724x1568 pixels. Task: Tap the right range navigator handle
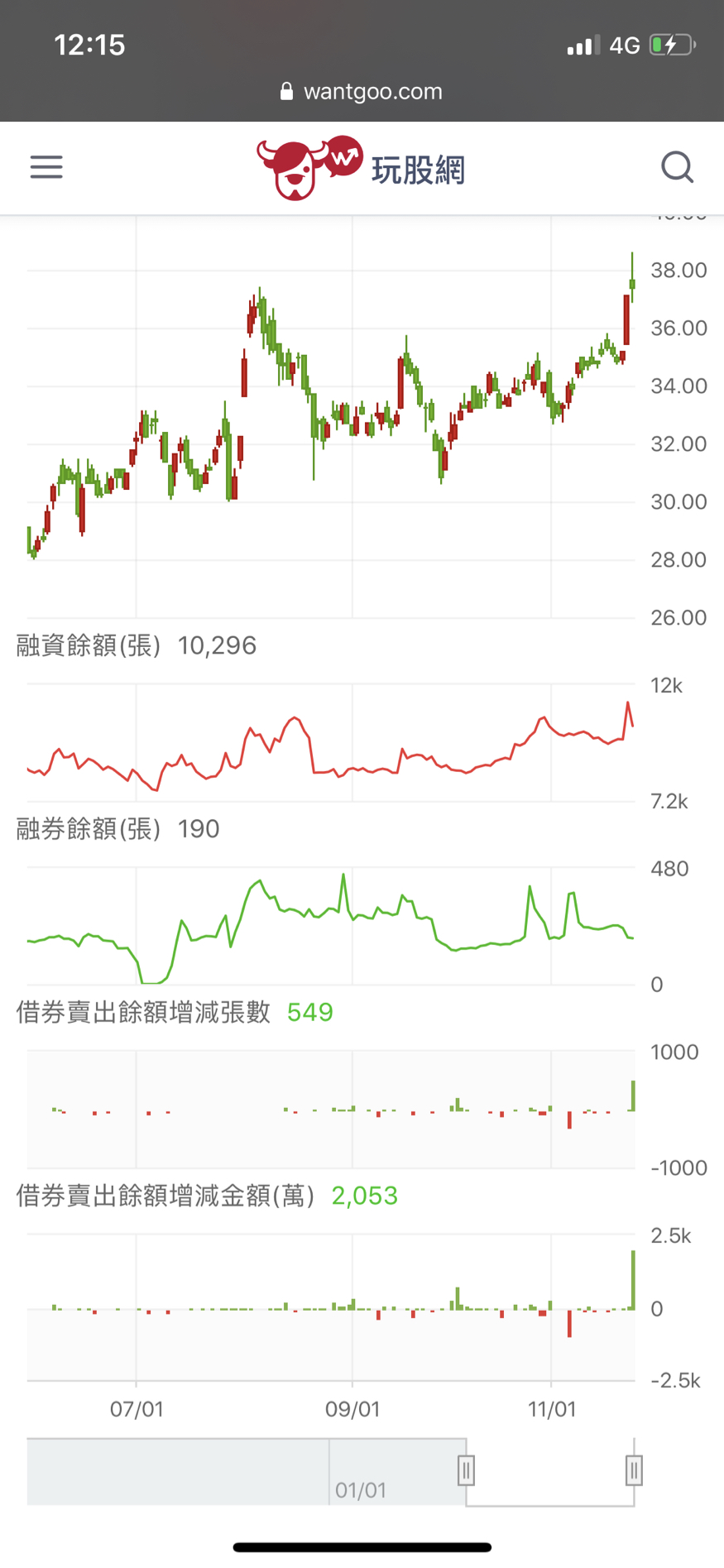click(634, 1470)
